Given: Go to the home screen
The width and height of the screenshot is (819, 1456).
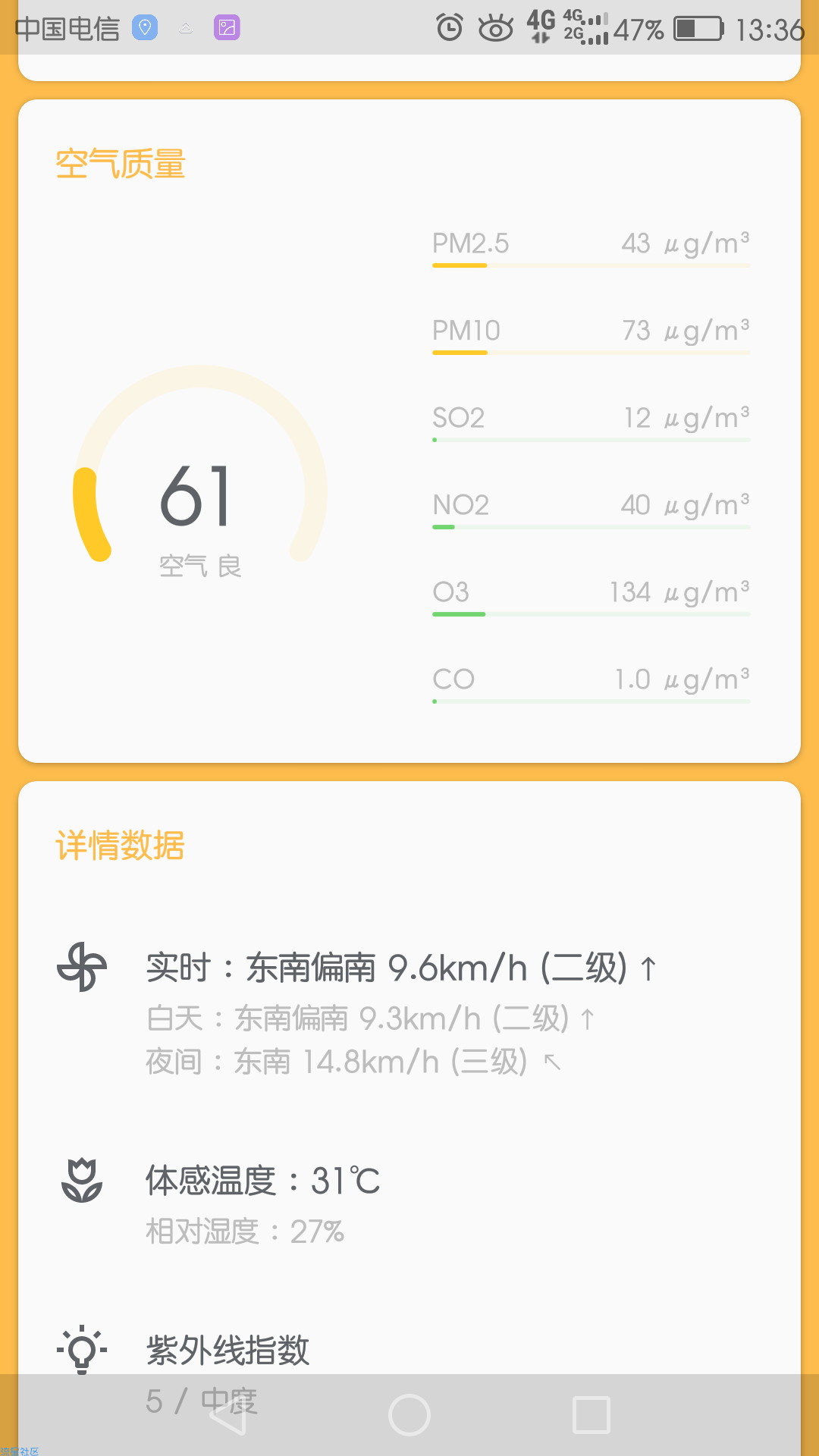Looking at the screenshot, I should (409, 1415).
